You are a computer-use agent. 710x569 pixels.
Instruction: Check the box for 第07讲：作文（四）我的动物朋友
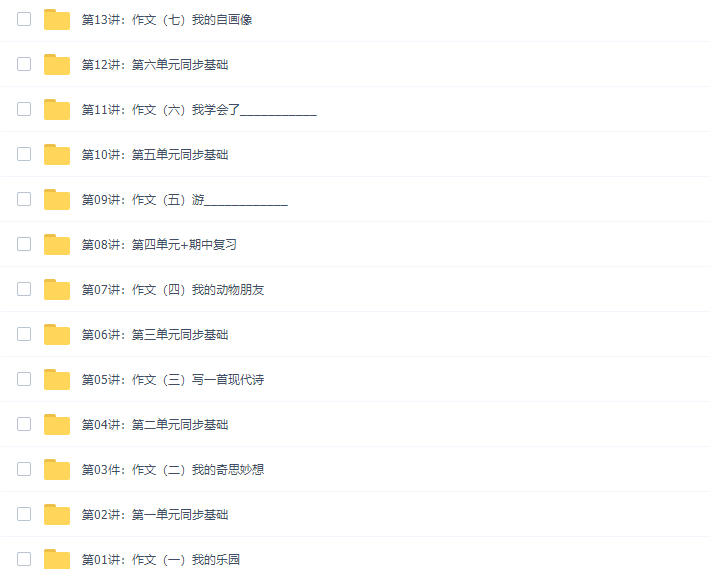[24, 289]
